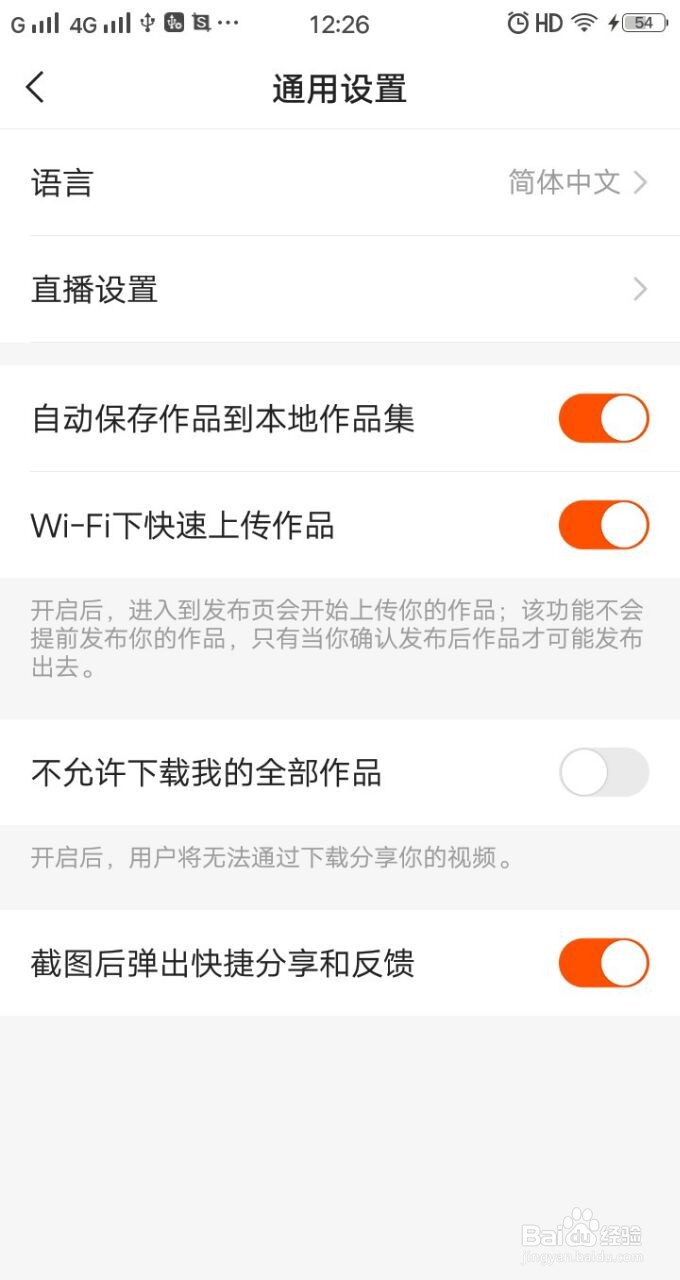Enable 不允许下载我的全部作品 switch
Image resolution: width=680 pixels, height=1280 pixels.
pos(604,772)
